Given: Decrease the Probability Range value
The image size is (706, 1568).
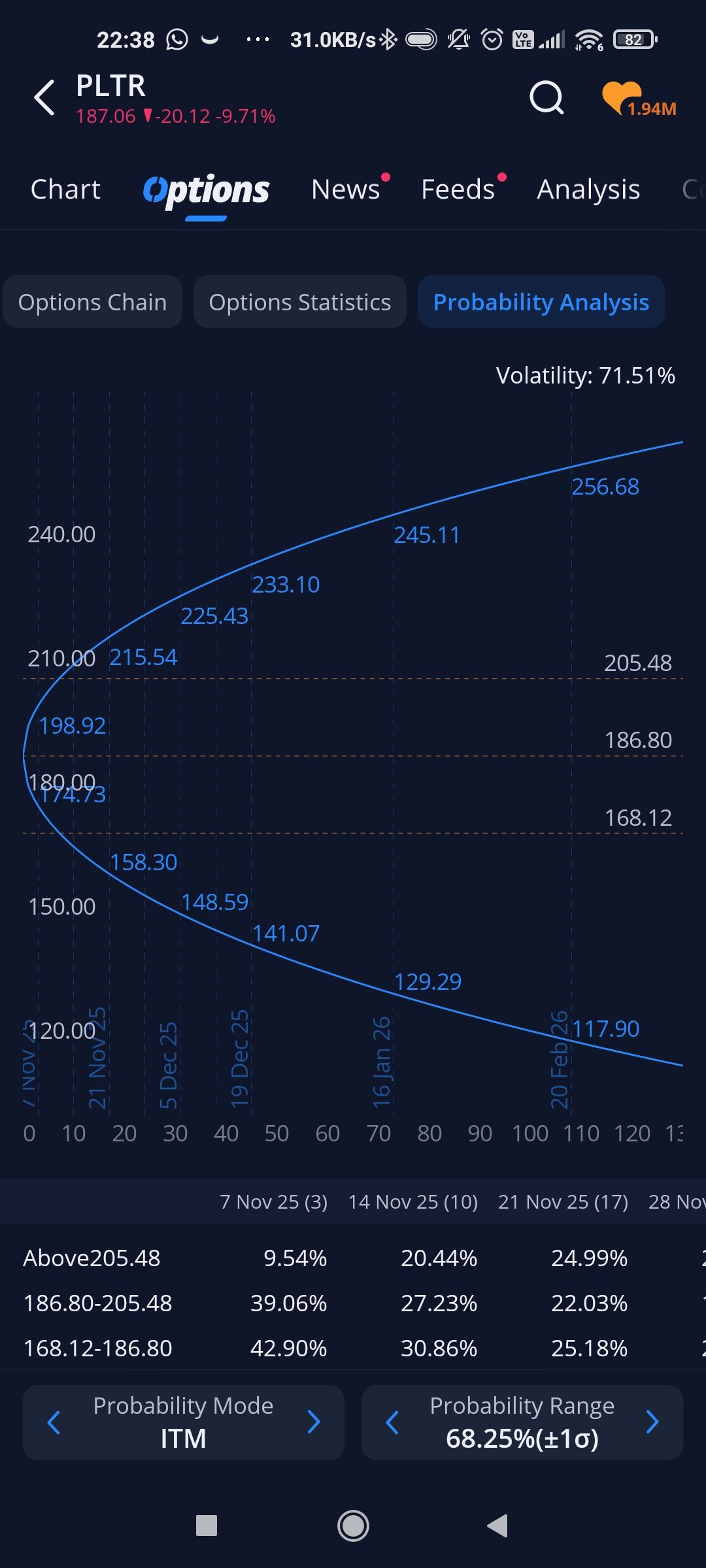Looking at the screenshot, I should pos(392,1422).
